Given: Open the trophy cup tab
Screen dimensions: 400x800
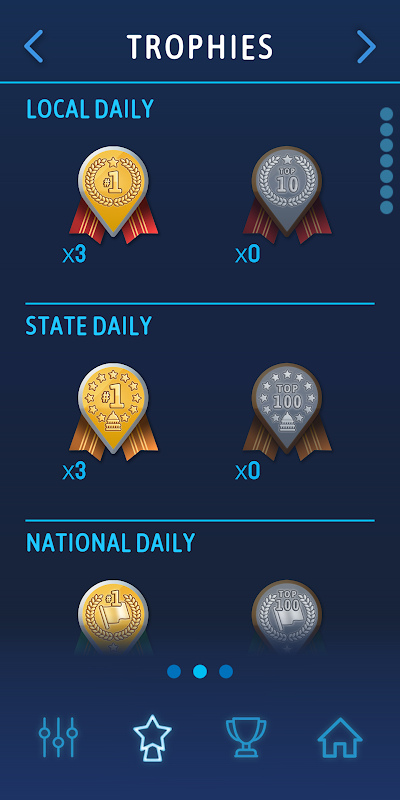Looking at the screenshot, I should [246, 737].
